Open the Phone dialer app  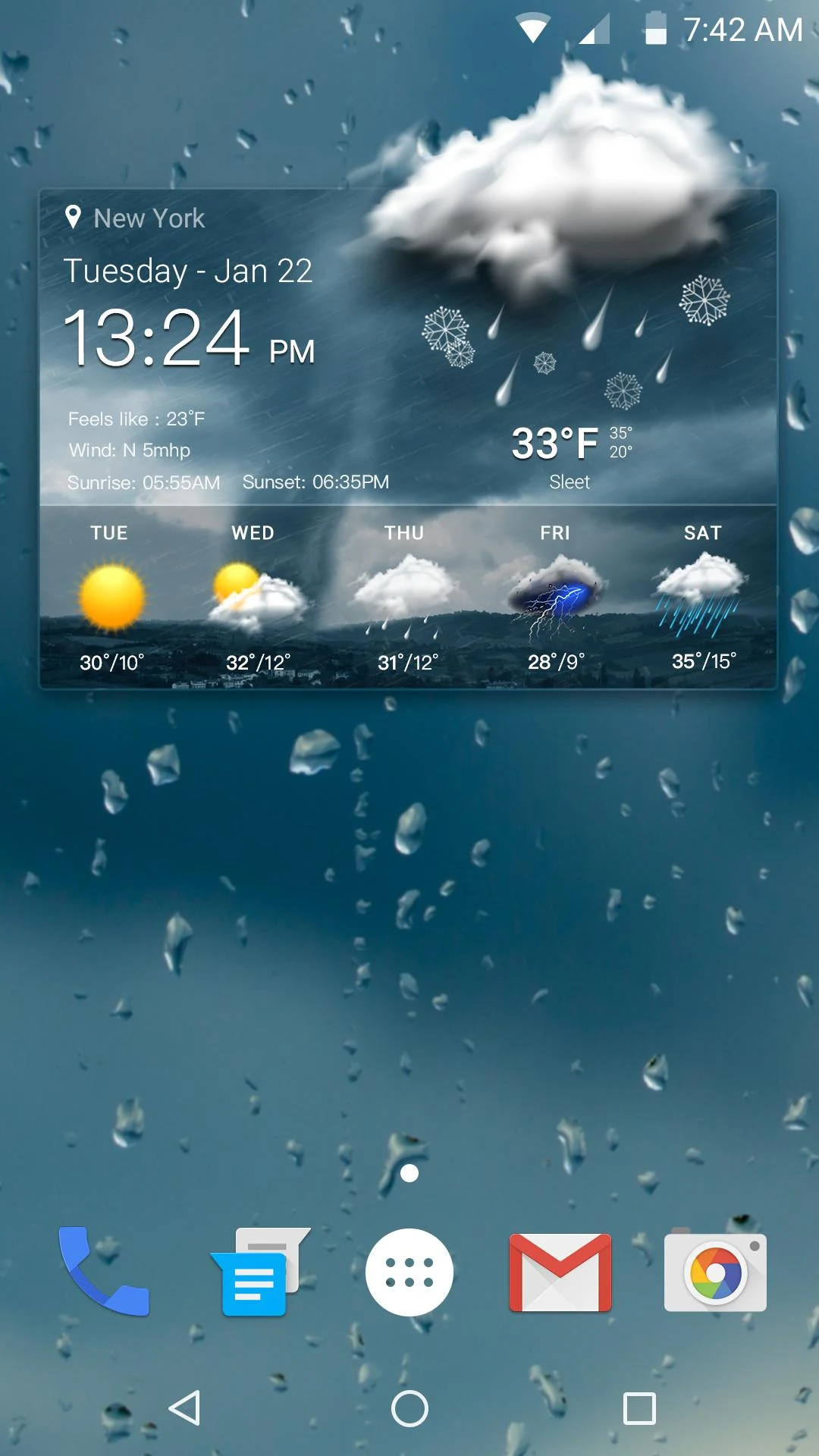(x=104, y=1272)
